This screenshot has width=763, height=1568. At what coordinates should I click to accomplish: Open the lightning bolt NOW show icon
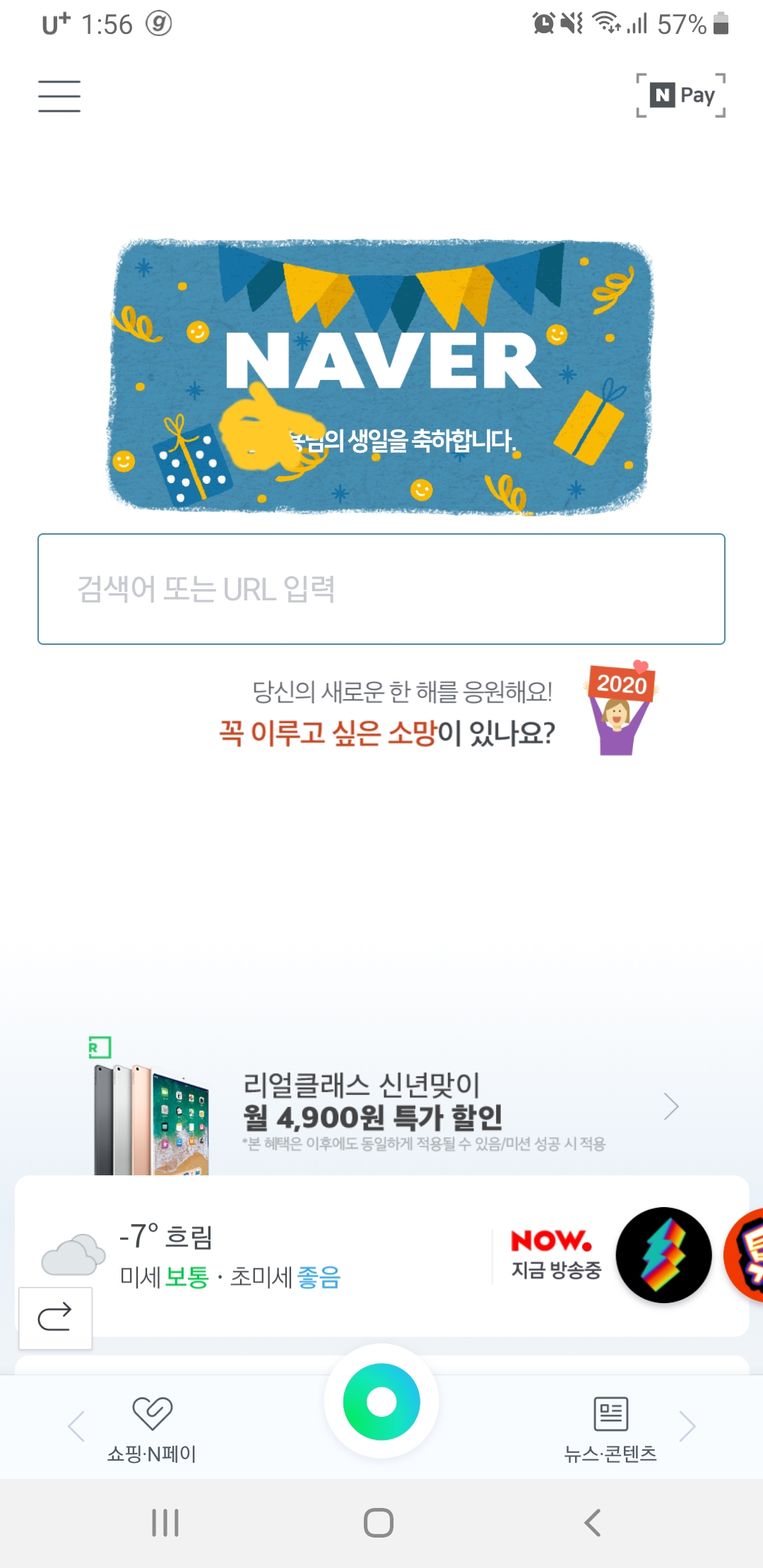coord(663,1255)
